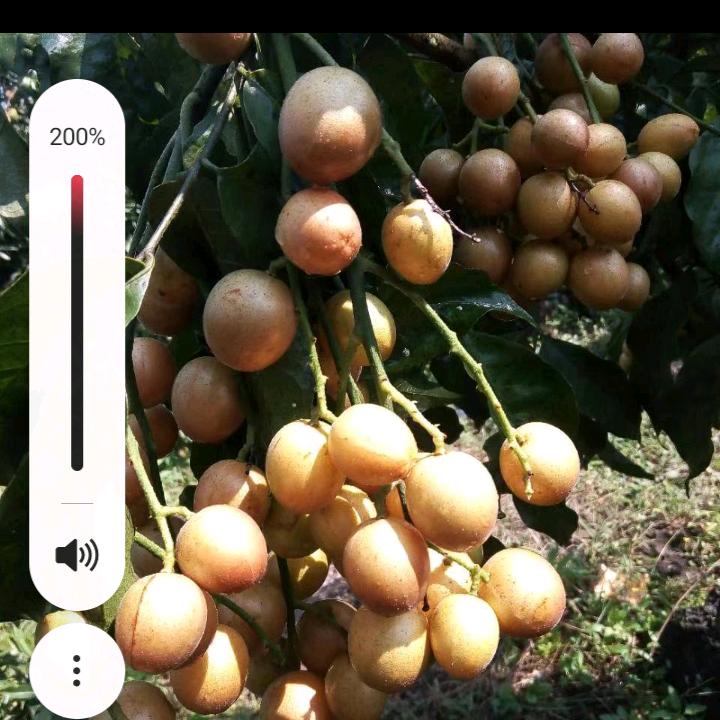Set the volume slider to mid level

77,323
